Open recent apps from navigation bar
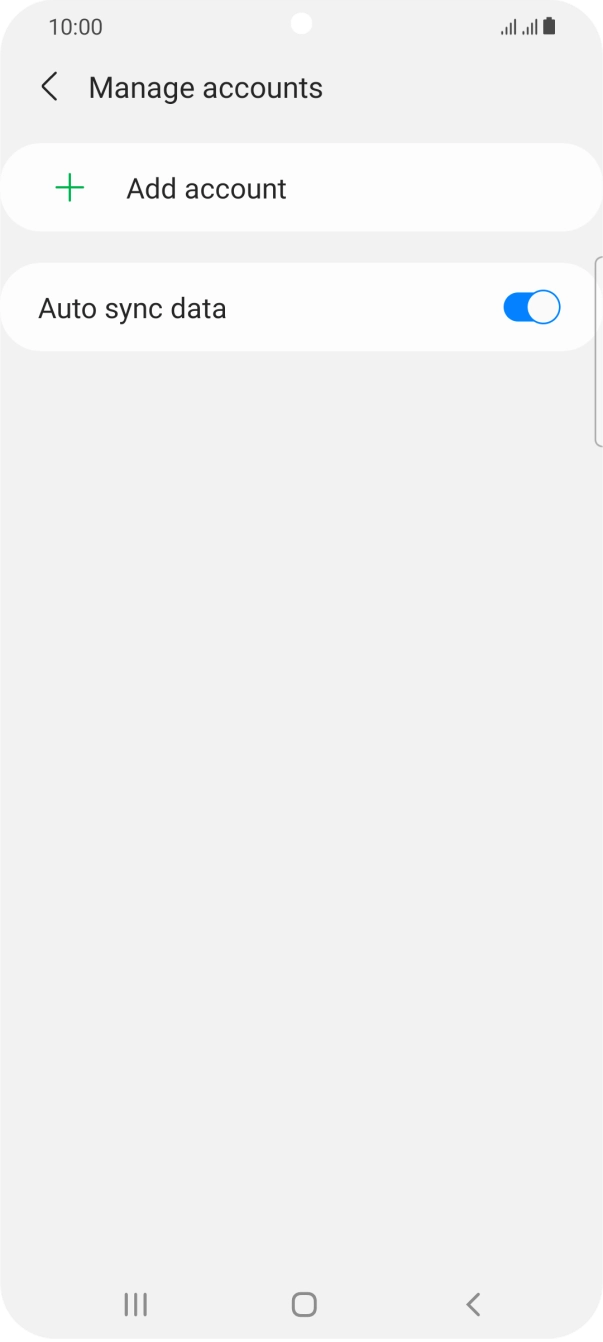 135,1303
